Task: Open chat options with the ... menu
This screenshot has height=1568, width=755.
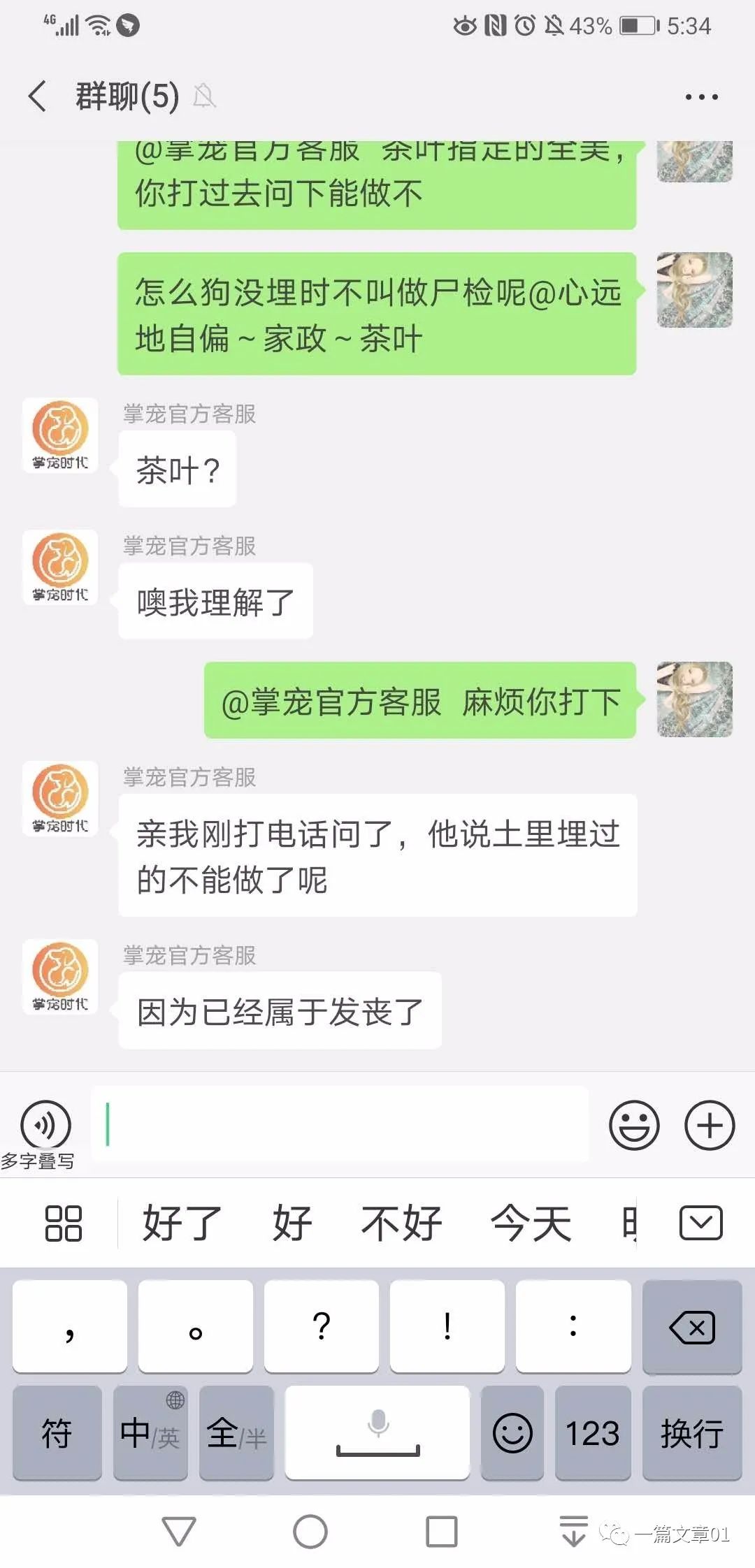Action: (701, 96)
